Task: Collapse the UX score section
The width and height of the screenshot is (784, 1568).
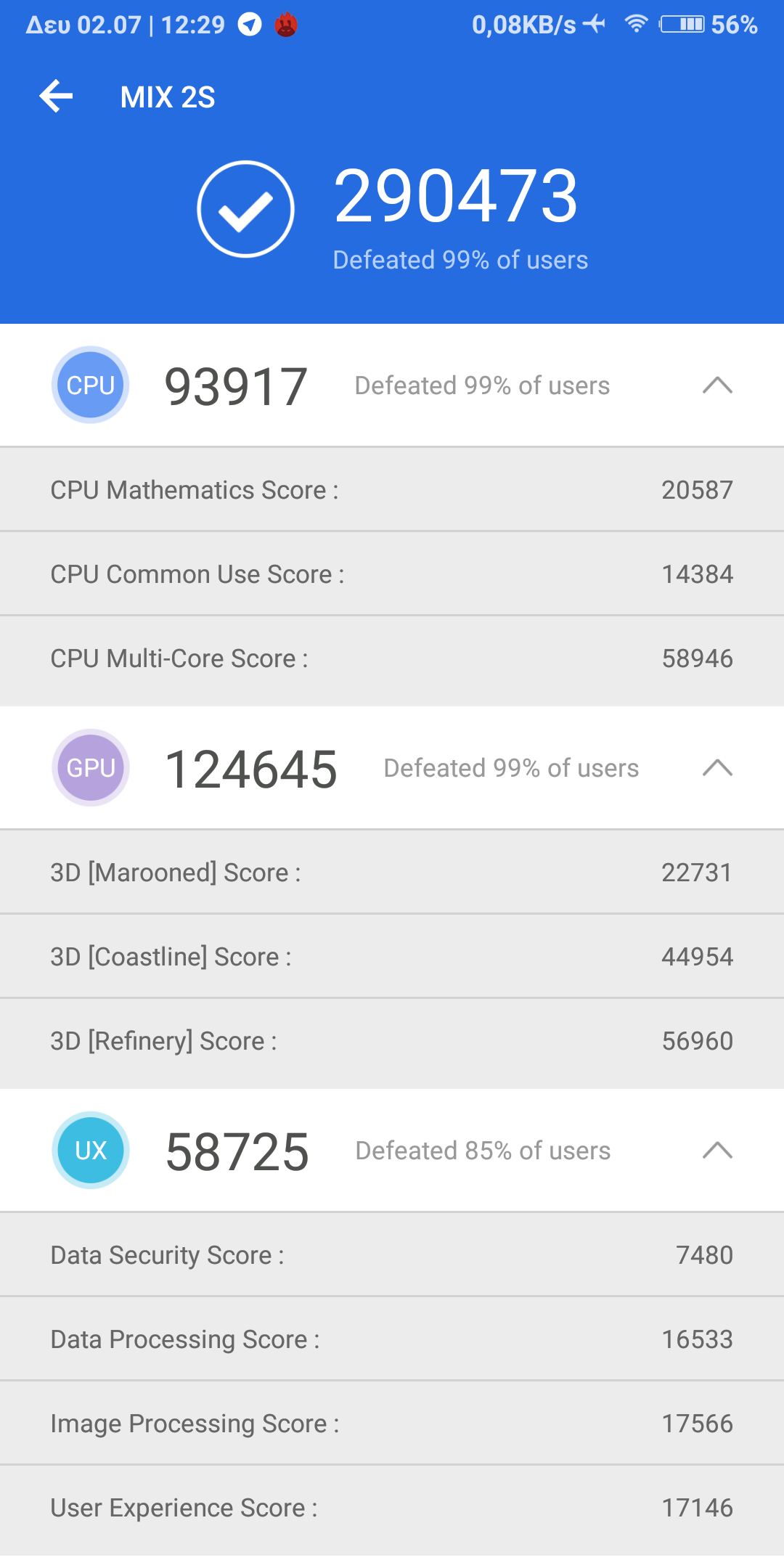Action: click(717, 1150)
